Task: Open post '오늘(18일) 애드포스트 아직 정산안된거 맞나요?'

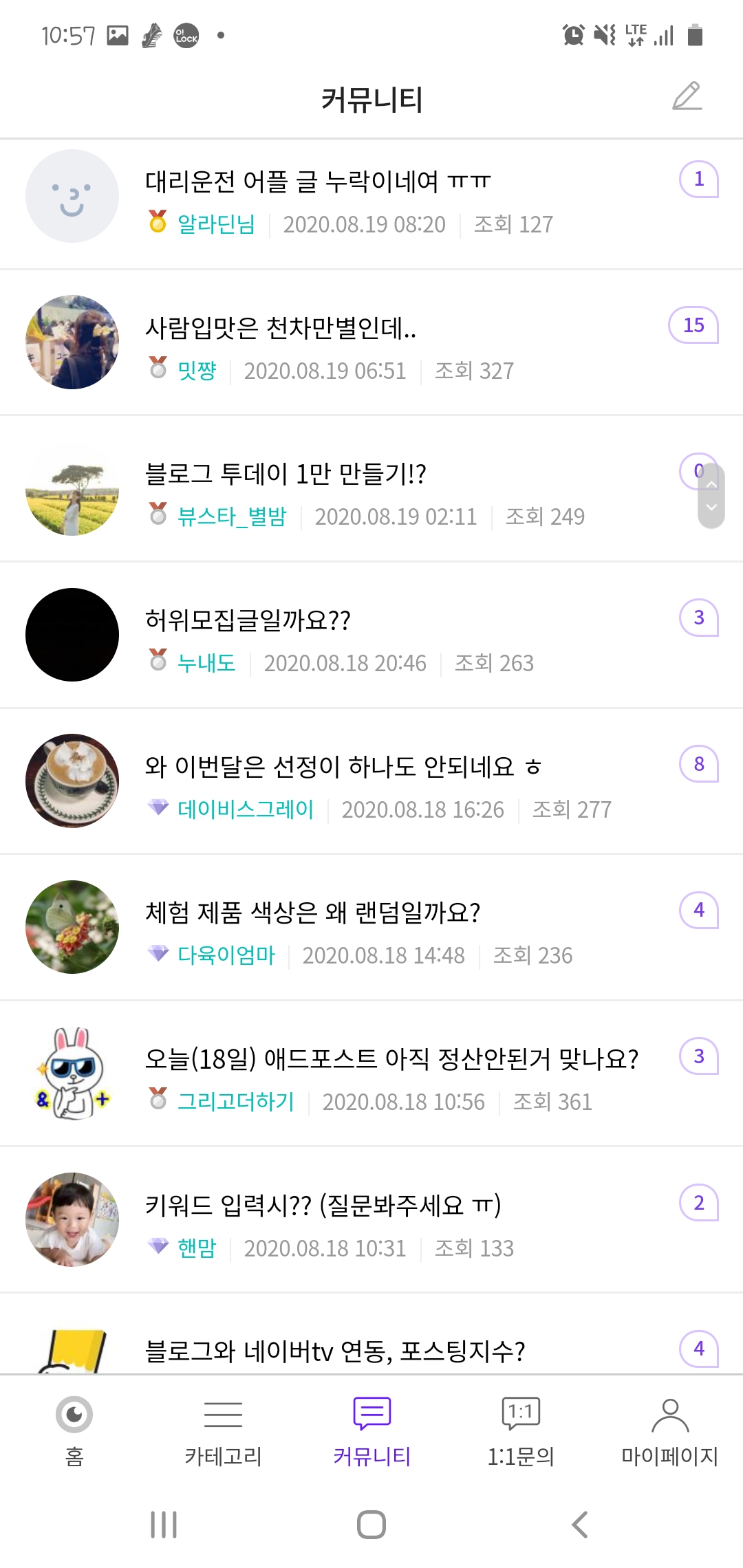Action: point(391,1059)
